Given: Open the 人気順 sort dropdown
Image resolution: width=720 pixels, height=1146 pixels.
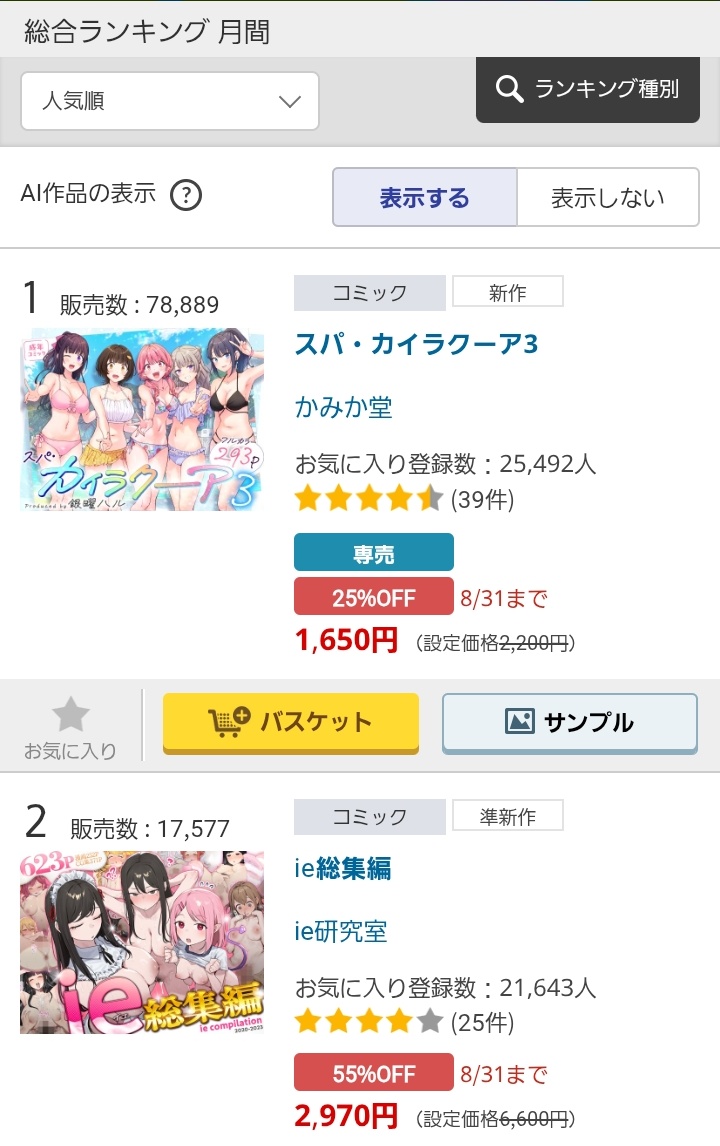Looking at the screenshot, I should [170, 101].
